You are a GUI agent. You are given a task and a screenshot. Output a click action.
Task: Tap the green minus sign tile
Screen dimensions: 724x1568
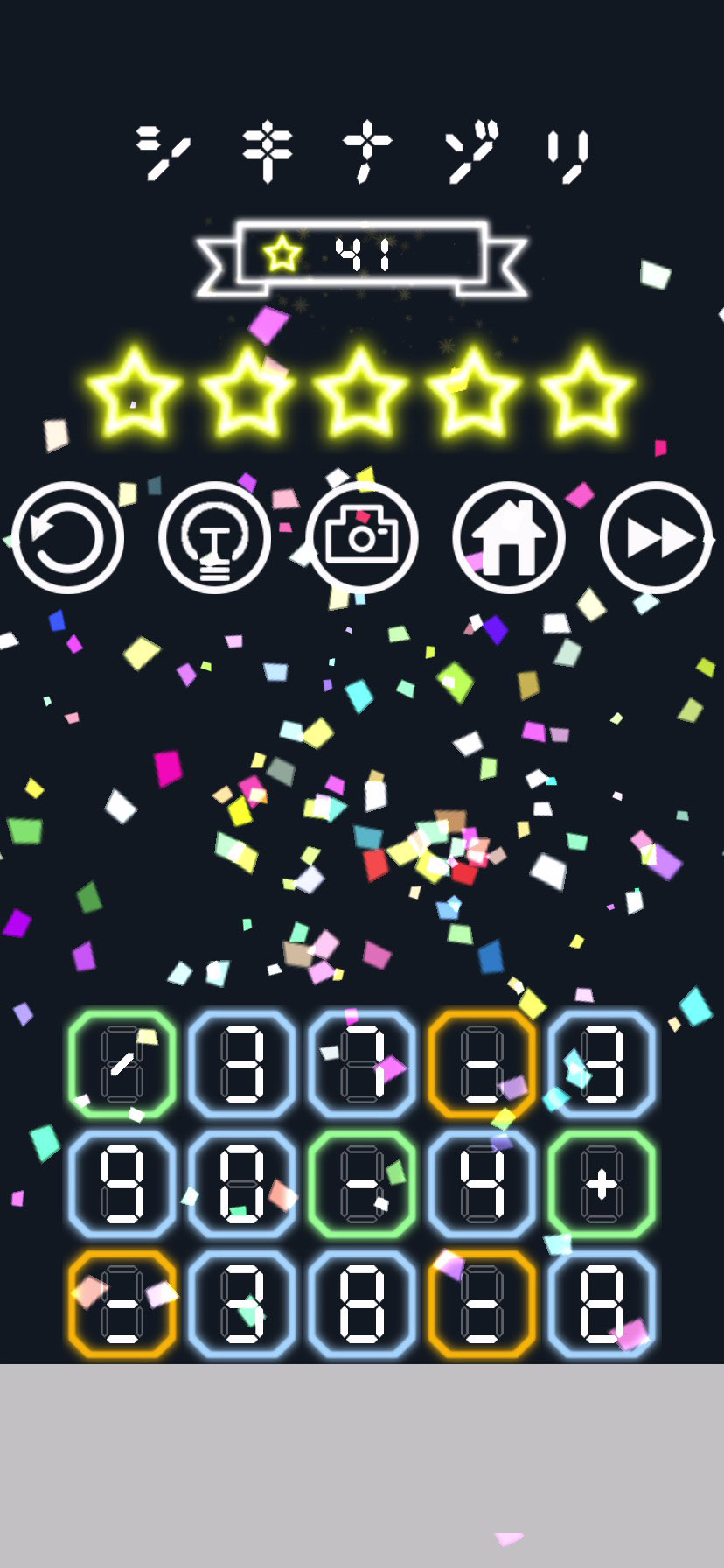pos(362,1184)
